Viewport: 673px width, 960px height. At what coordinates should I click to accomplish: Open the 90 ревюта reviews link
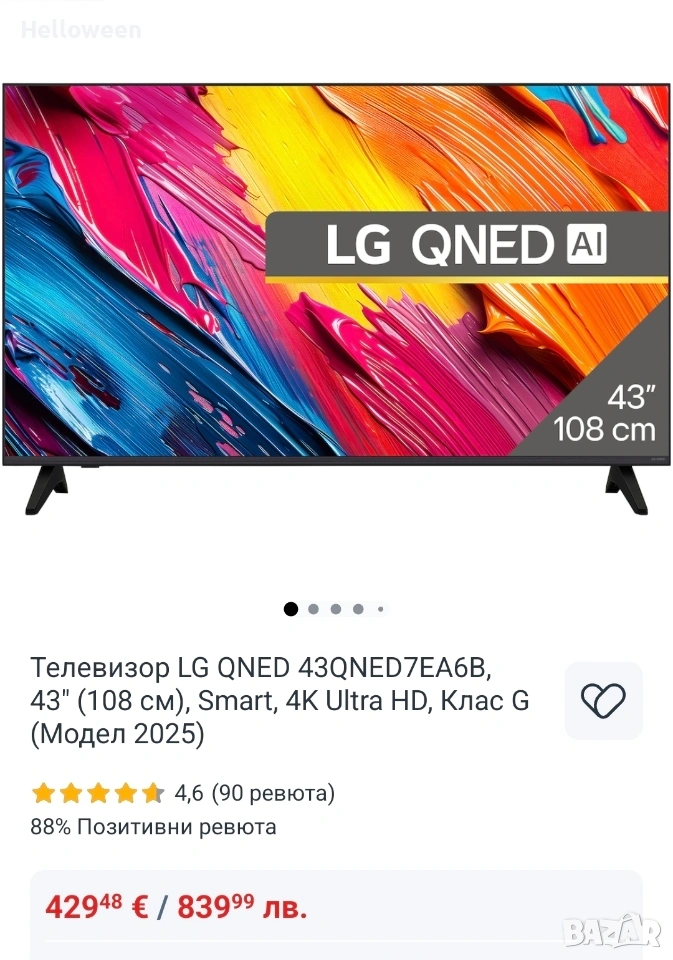(x=273, y=794)
